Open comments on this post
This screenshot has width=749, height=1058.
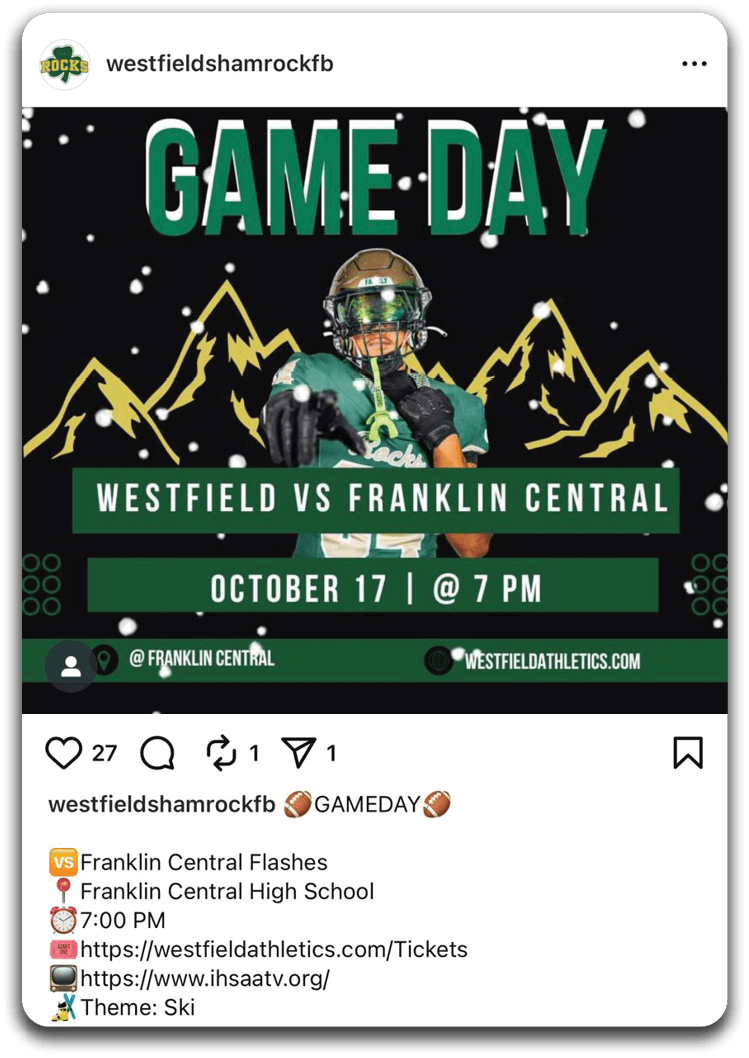[157, 753]
